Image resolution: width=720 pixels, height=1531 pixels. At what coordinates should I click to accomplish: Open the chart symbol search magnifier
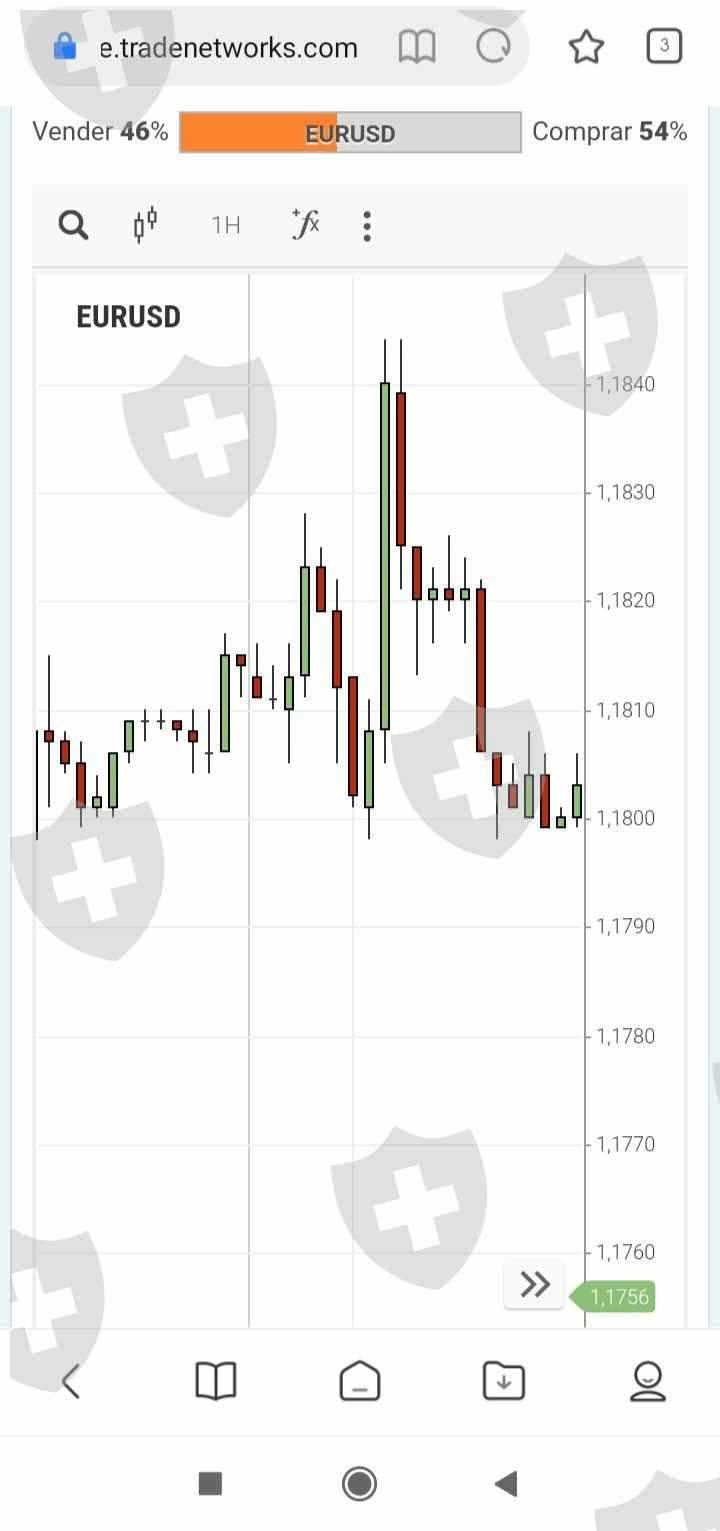click(73, 225)
